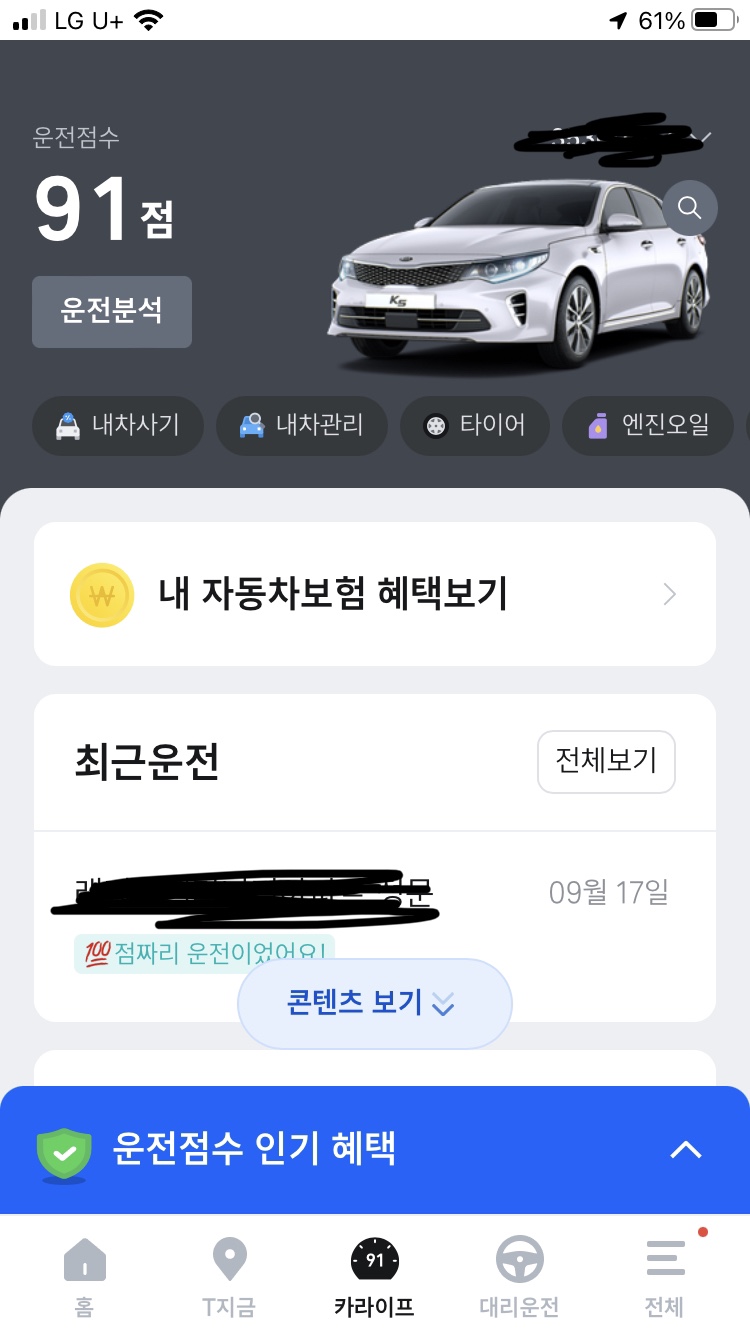The height and width of the screenshot is (1334, 750).
Task: Select the 카라이프 tab
Action: point(375,1274)
